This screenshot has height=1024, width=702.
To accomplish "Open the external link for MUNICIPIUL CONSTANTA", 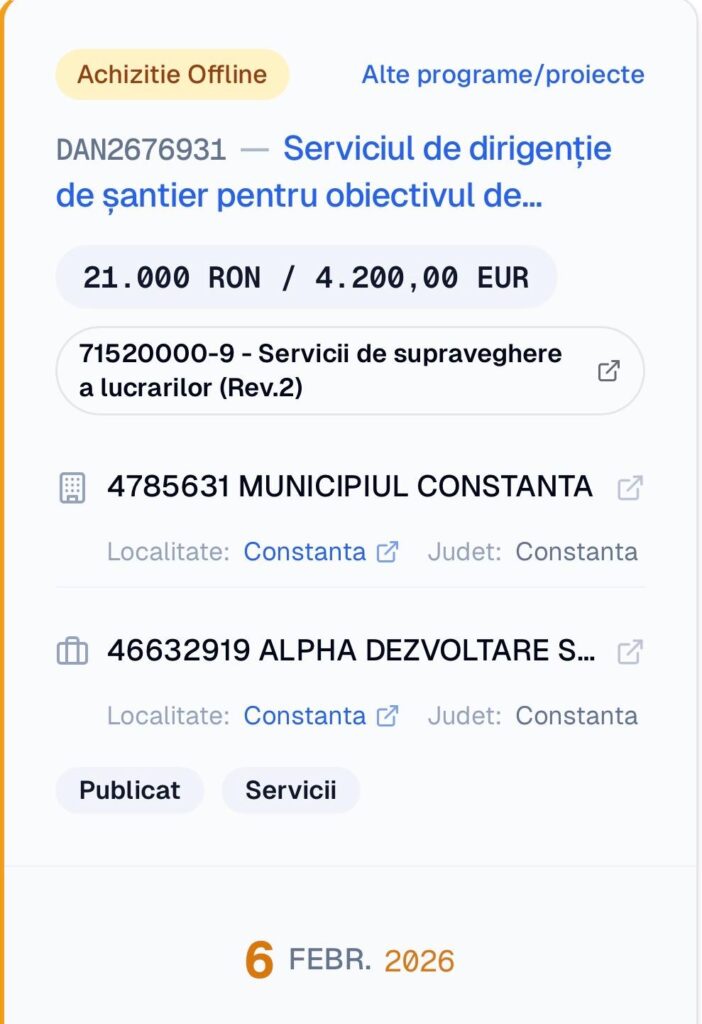I will pyautogui.click(x=629, y=488).
